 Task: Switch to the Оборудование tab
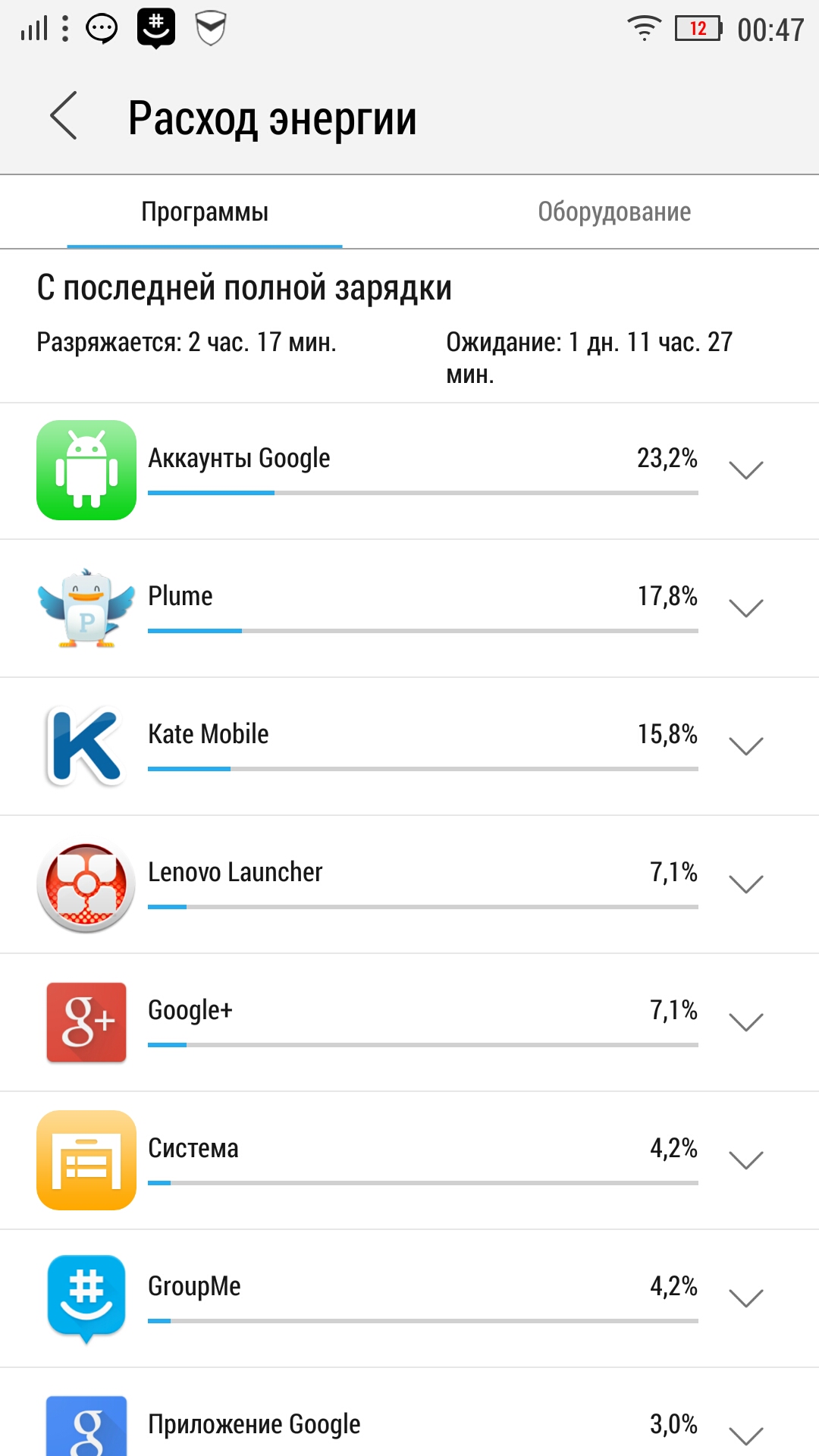point(614,212)
